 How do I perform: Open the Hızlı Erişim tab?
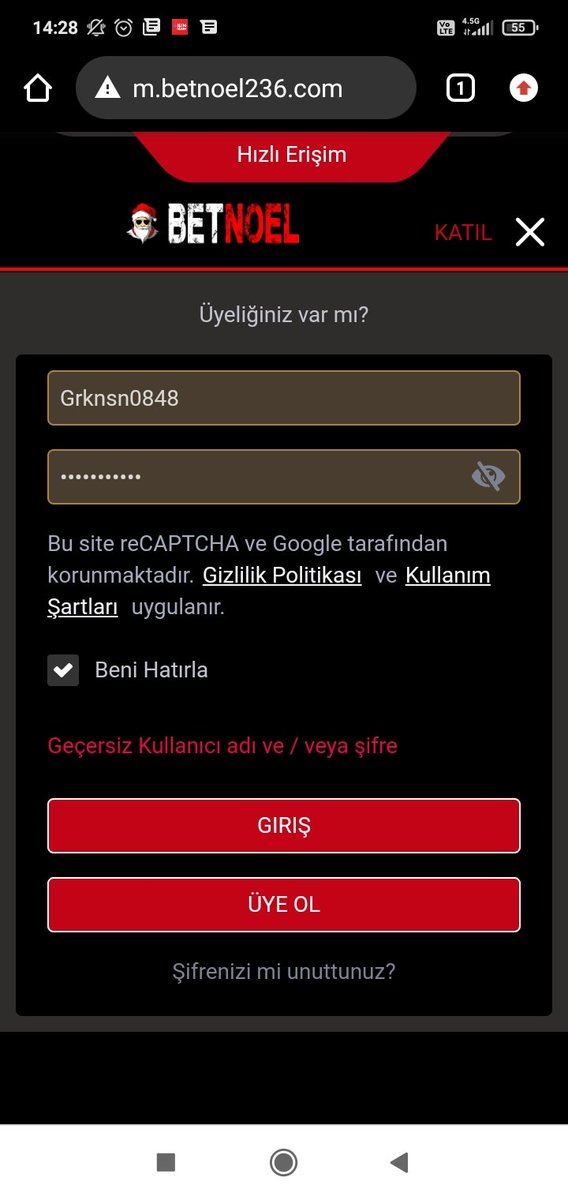coord(292,154)
